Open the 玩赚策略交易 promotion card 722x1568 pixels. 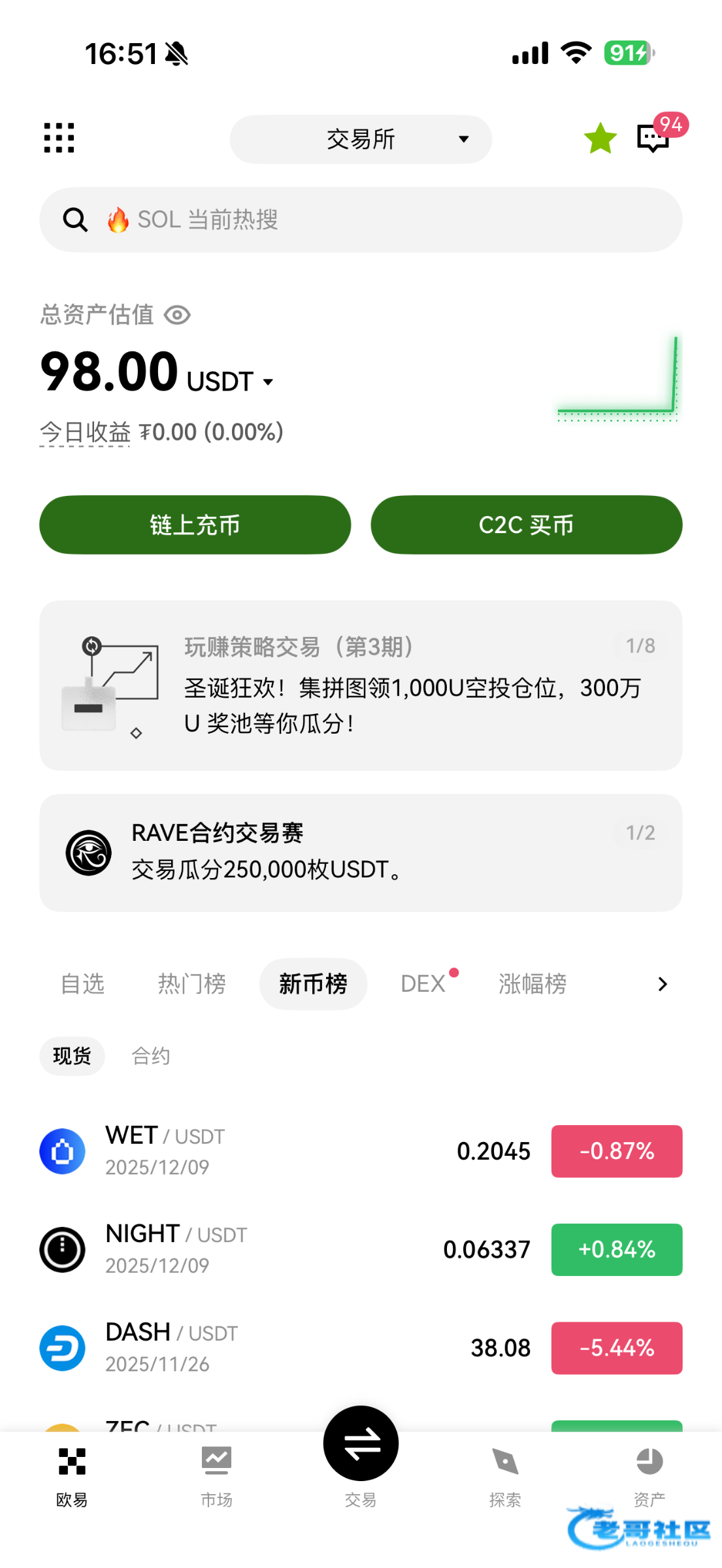361,685
